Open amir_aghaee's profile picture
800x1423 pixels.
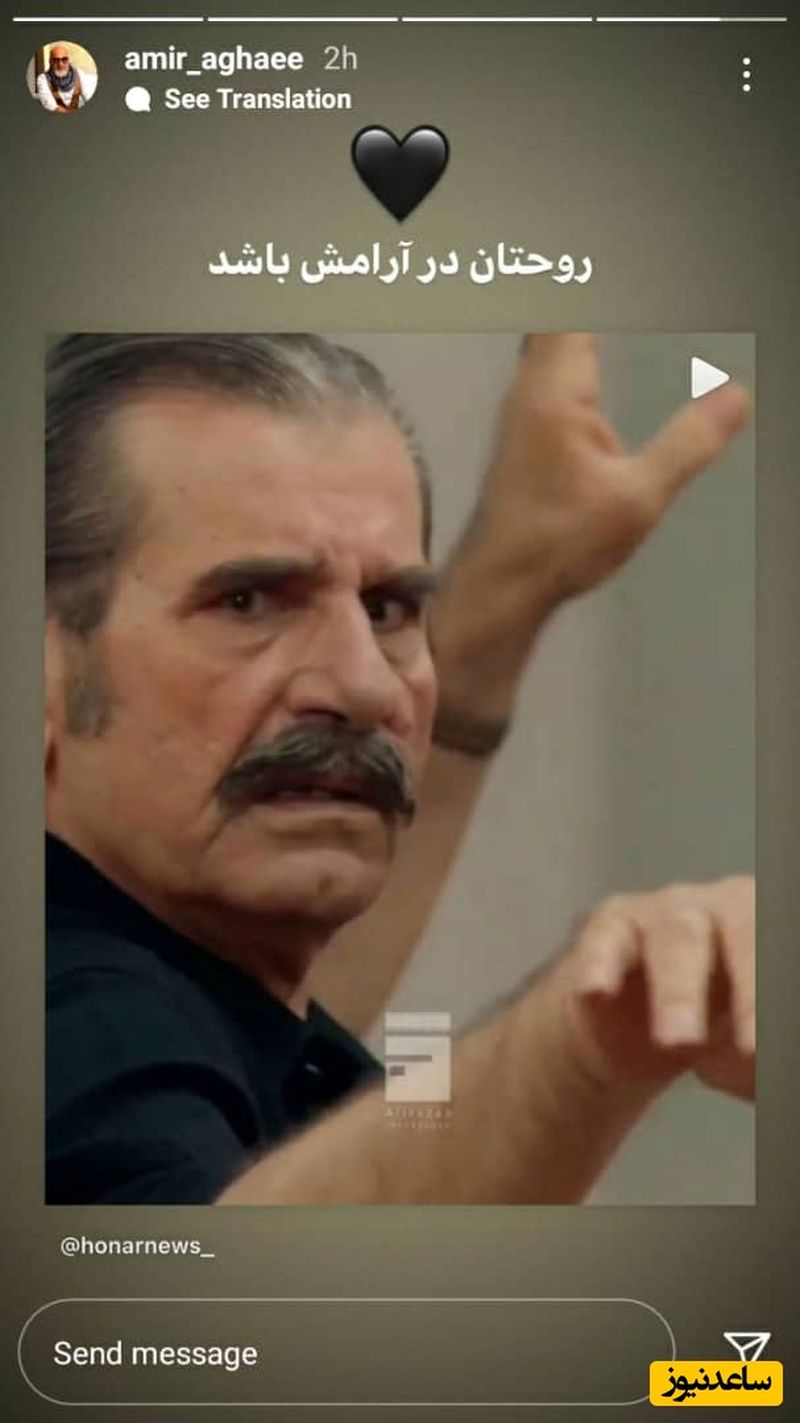pos(62,77)
